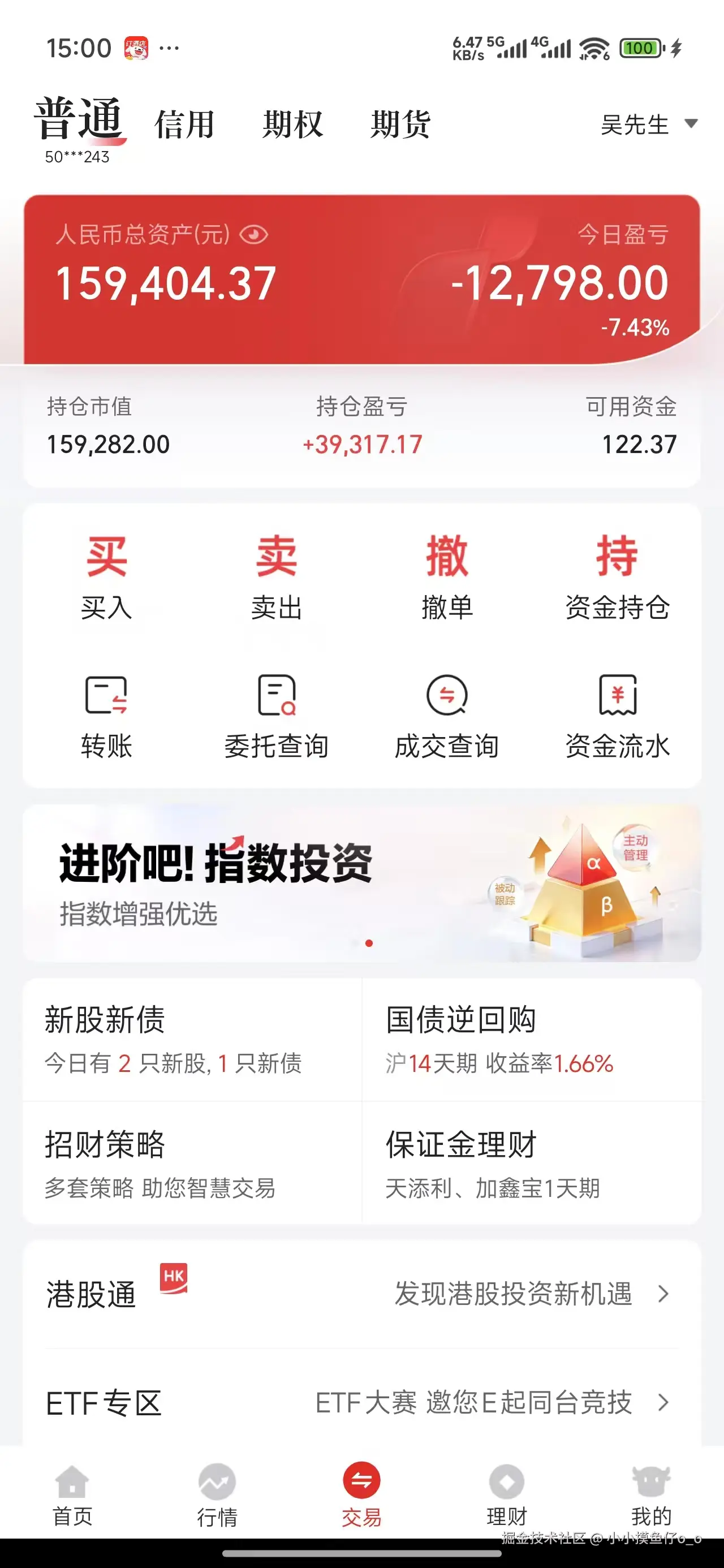Screen dimensions: 724x1568
Task: Open 撤单 to cancel orders
Action: tap(447, 575)
